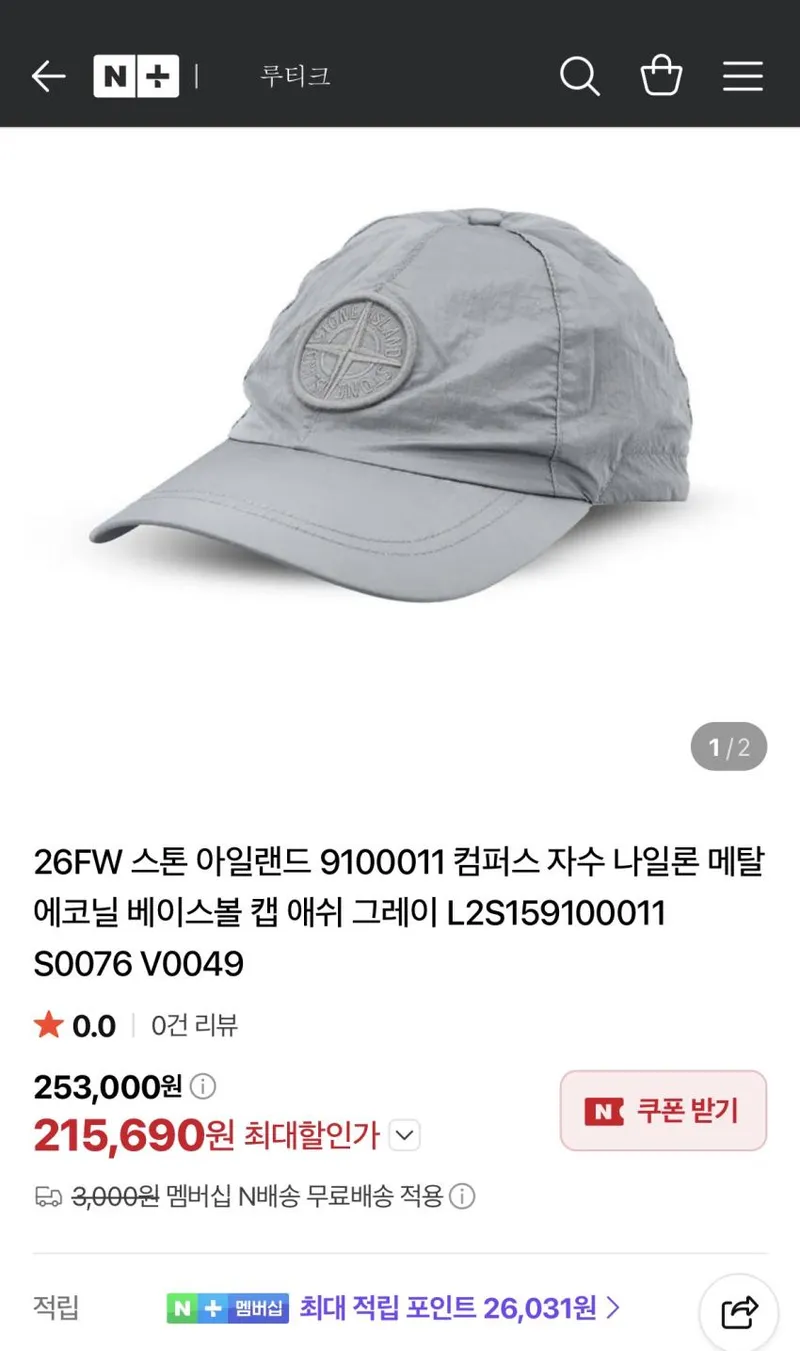Open the shopping cart
Image resolution: width=800 pixels, height=1351 pixels.
pyautogui.click(x=661, y=76)
